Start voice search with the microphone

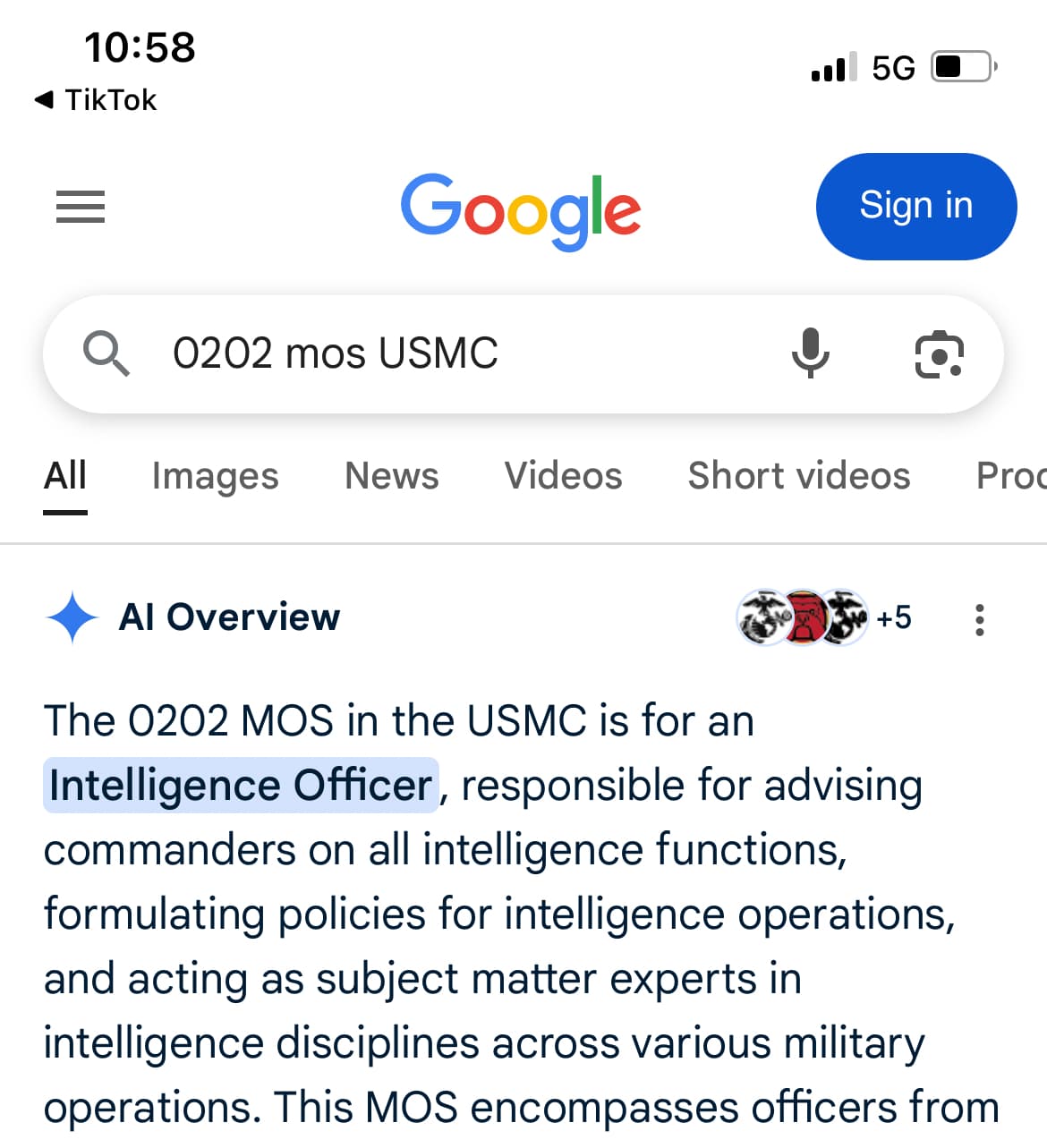(x=811, y=353)
